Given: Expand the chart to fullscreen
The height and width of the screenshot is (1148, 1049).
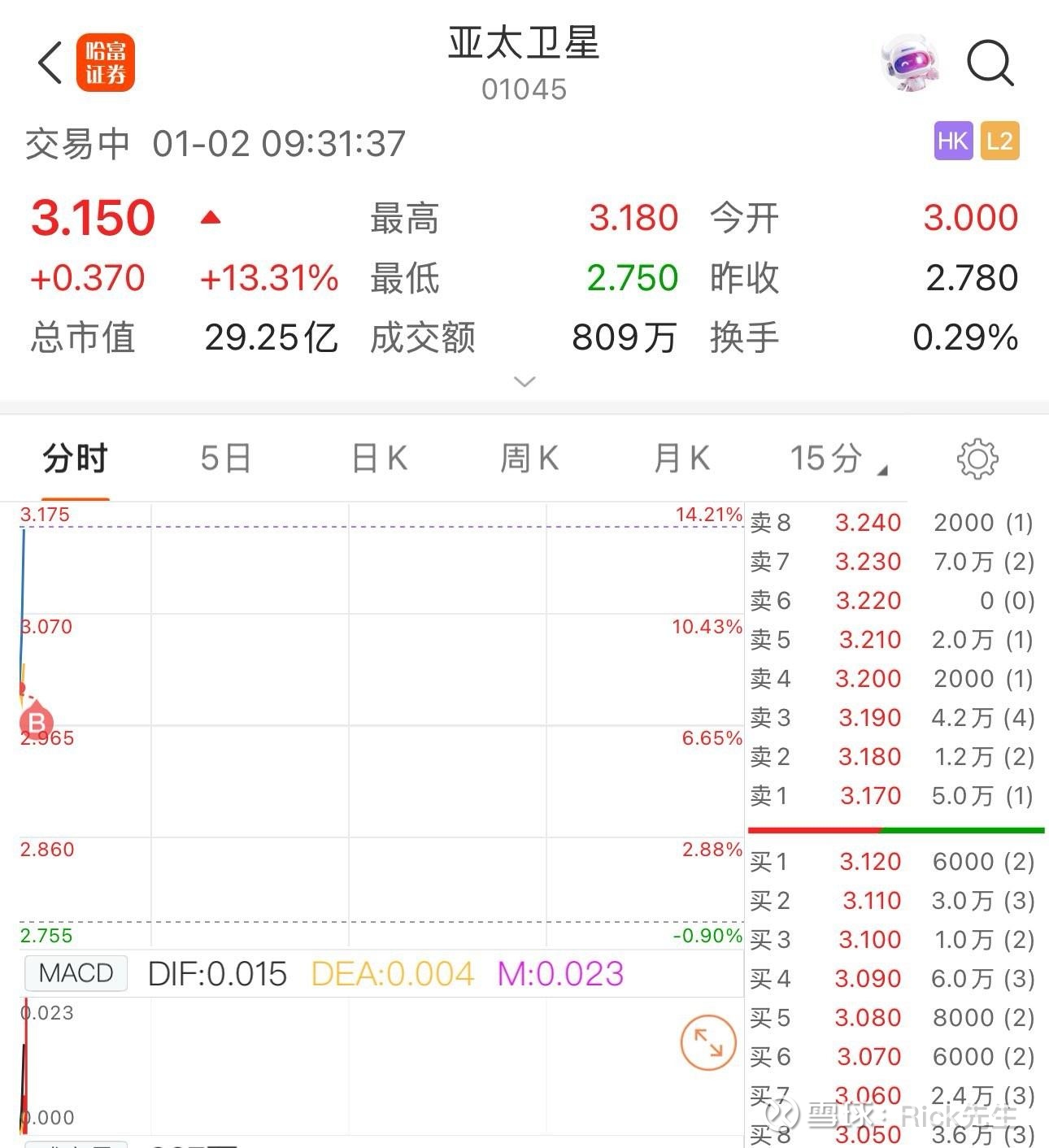Looking at the screenshot, I should point(708,1042).
